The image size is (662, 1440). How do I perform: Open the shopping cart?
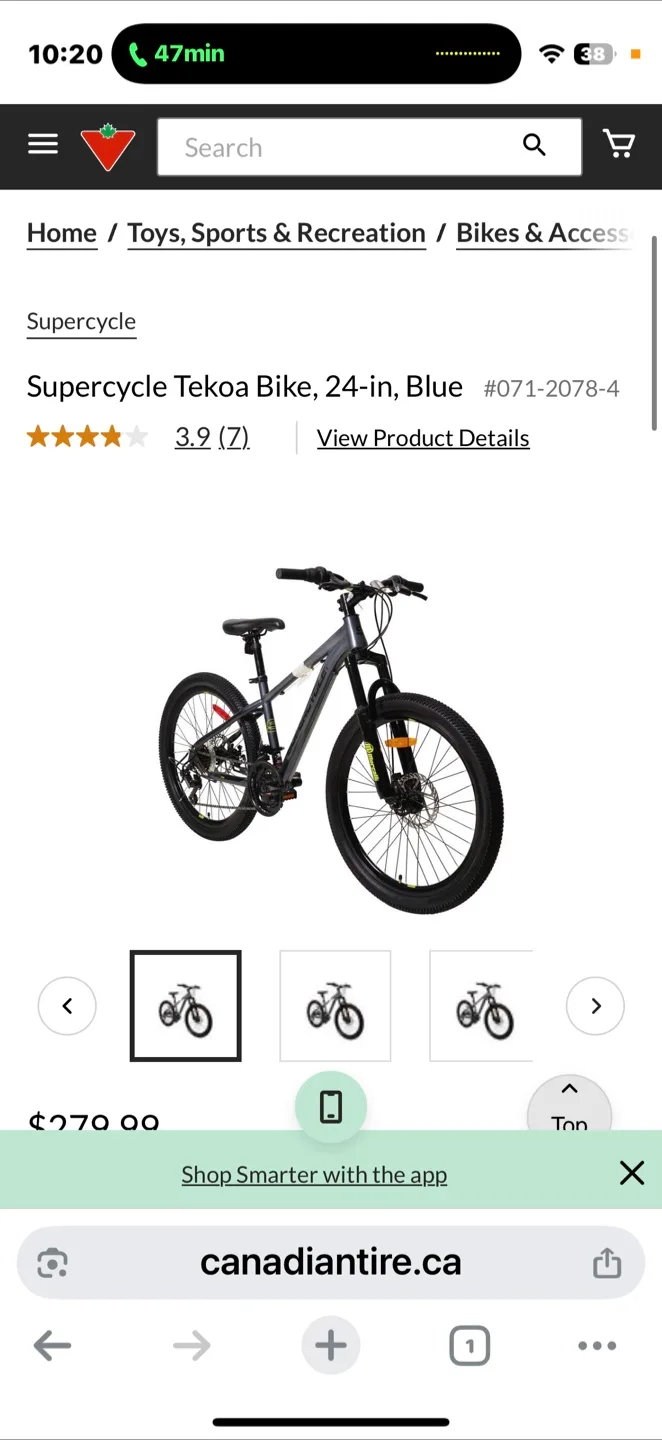pyautogui.click(x=619, y=145)
